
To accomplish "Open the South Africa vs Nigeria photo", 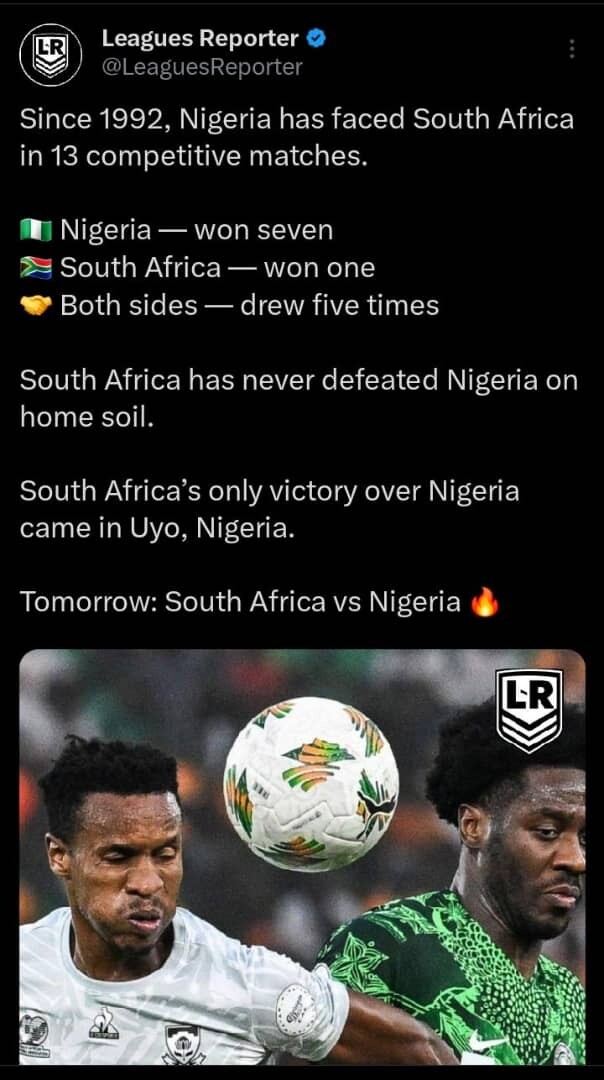I will [x=302, y=855].
